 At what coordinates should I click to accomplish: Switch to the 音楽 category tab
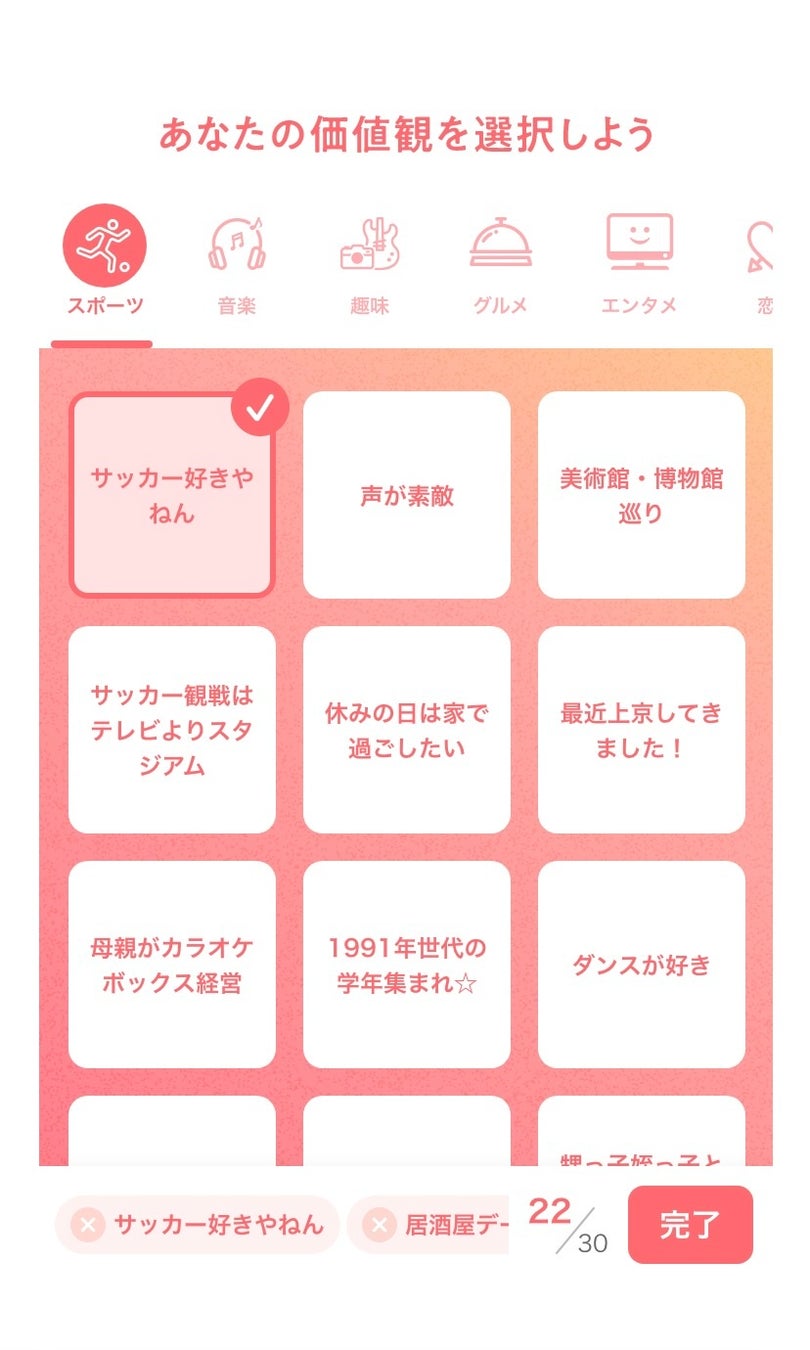click(237, 262)
